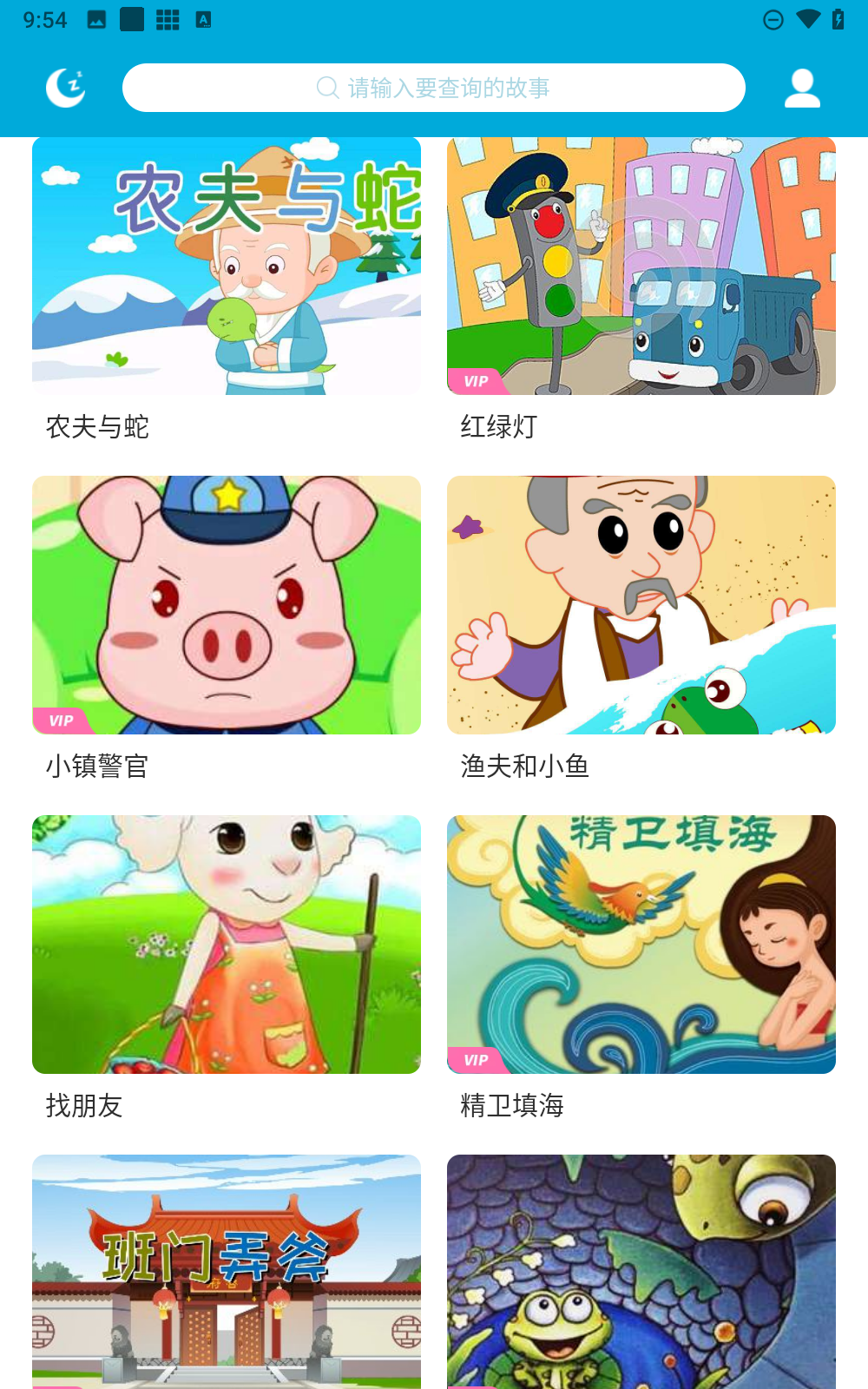
Task: Tap the do-not-disturb status icon
Action: click(771, 18)
